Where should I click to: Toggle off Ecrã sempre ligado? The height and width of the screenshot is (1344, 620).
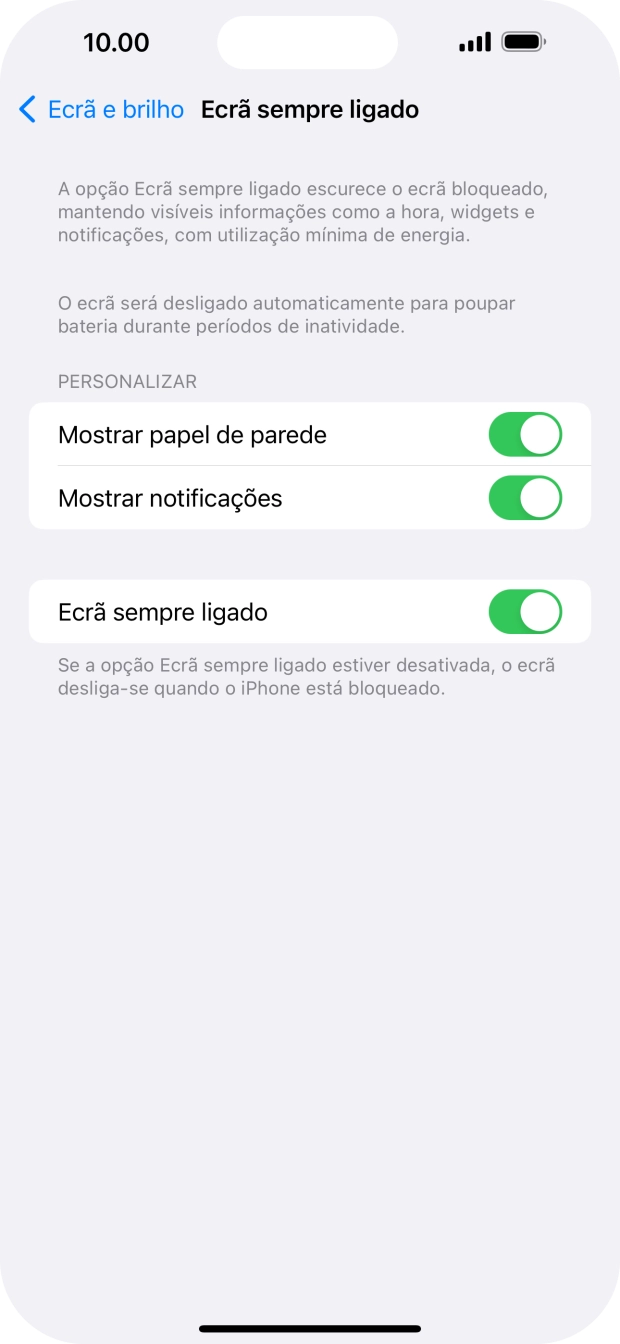(x=525, y=612)
